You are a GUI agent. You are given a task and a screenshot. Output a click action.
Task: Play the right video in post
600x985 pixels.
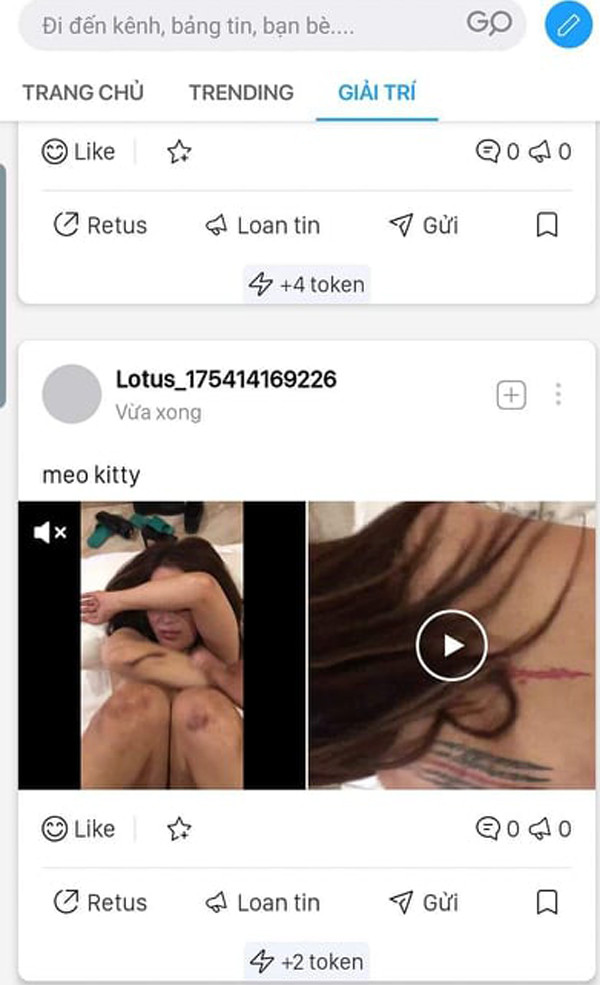[451, 645]
